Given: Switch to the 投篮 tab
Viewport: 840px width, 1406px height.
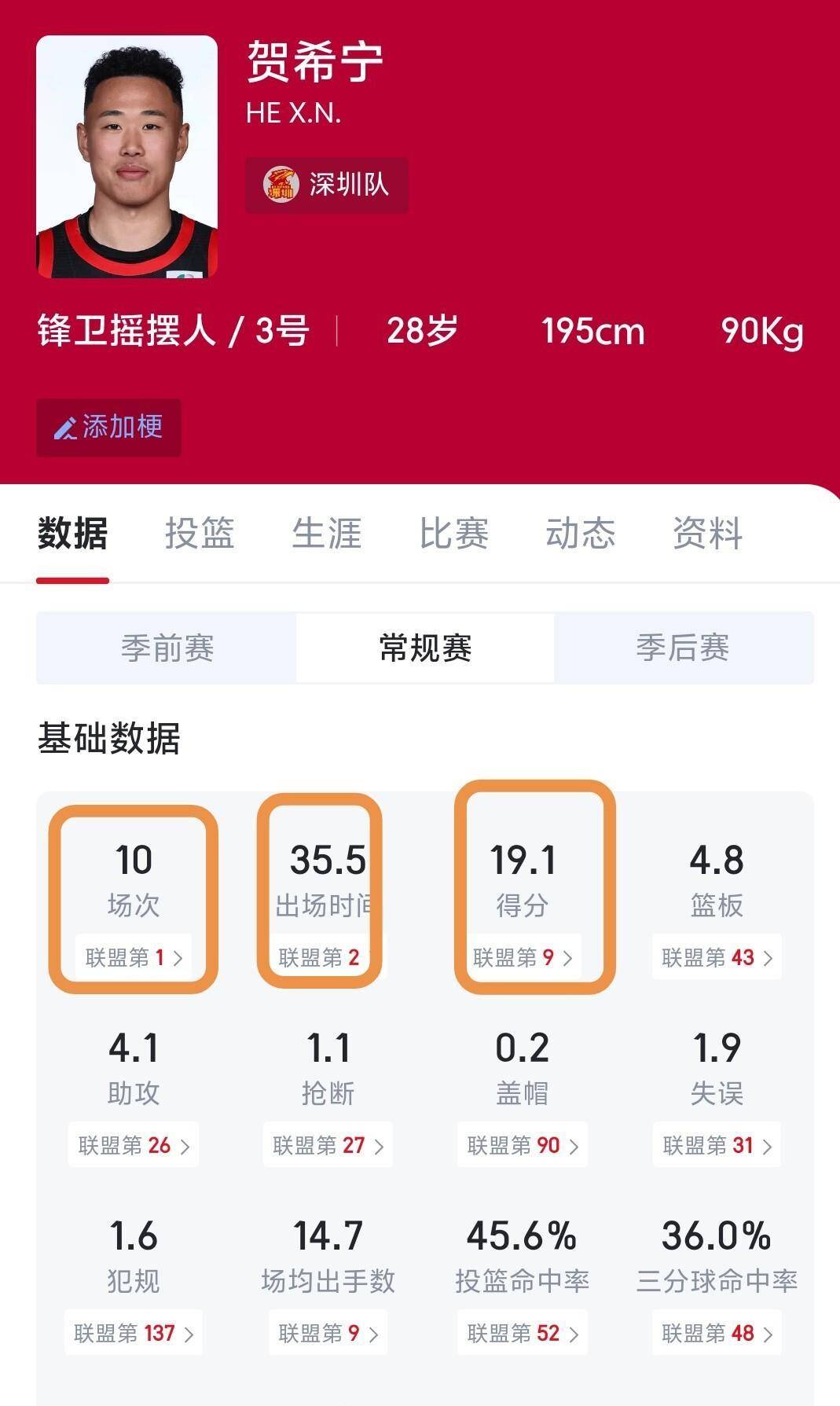Looking at the screenshot, I should (x=200, y=534).
